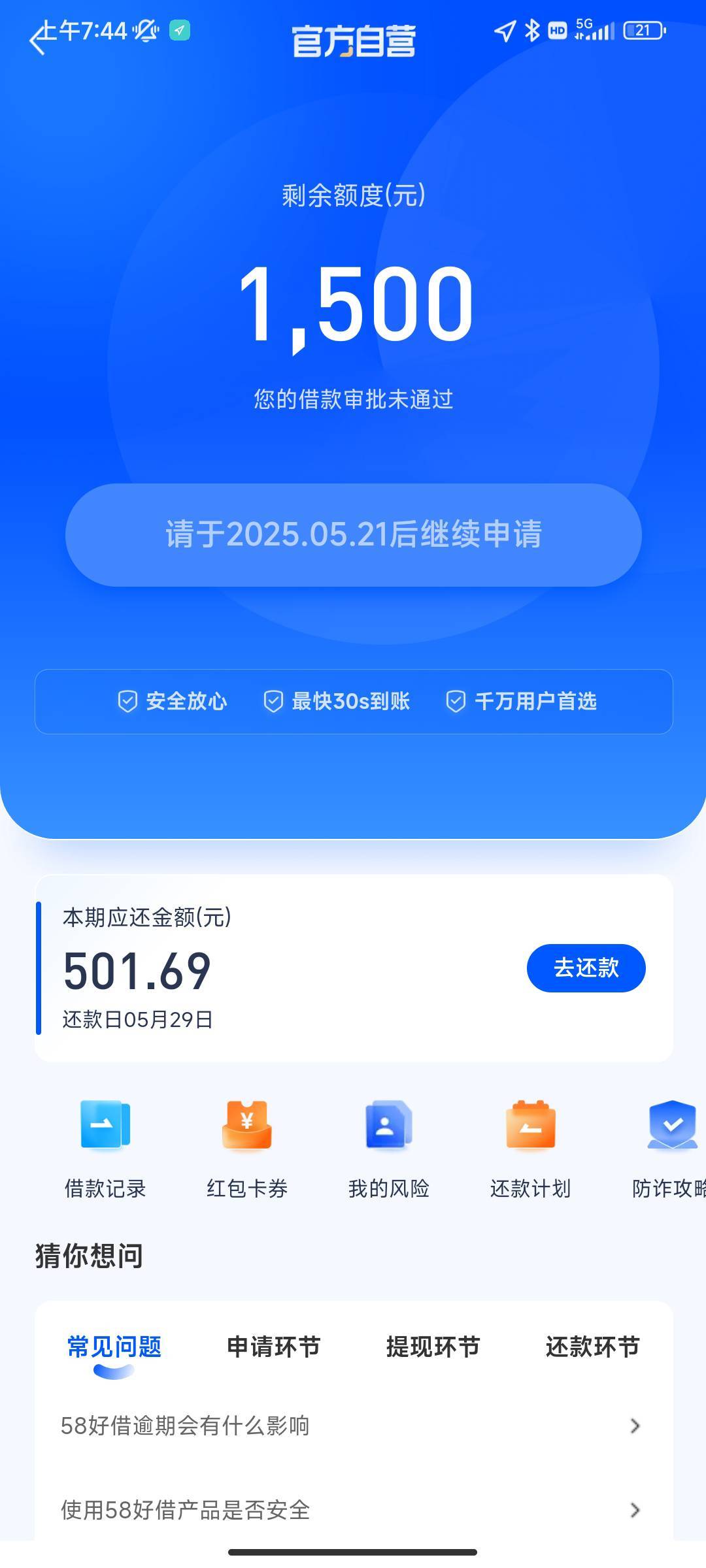Go back using the top-left arrow

click(37, 41)
